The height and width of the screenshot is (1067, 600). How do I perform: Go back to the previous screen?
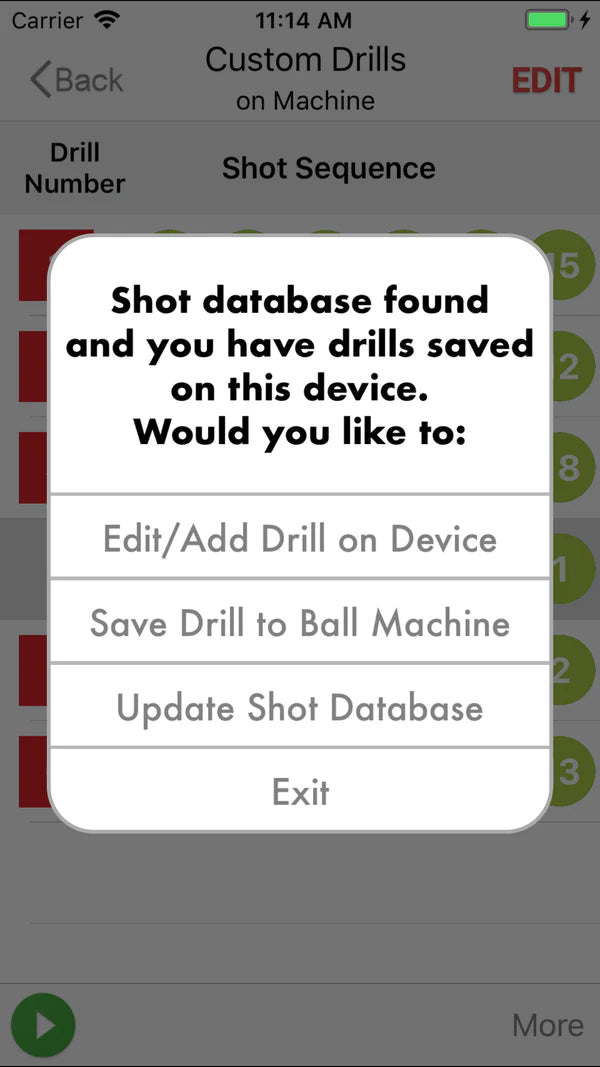pyautogui.click(x=76, y=80)
